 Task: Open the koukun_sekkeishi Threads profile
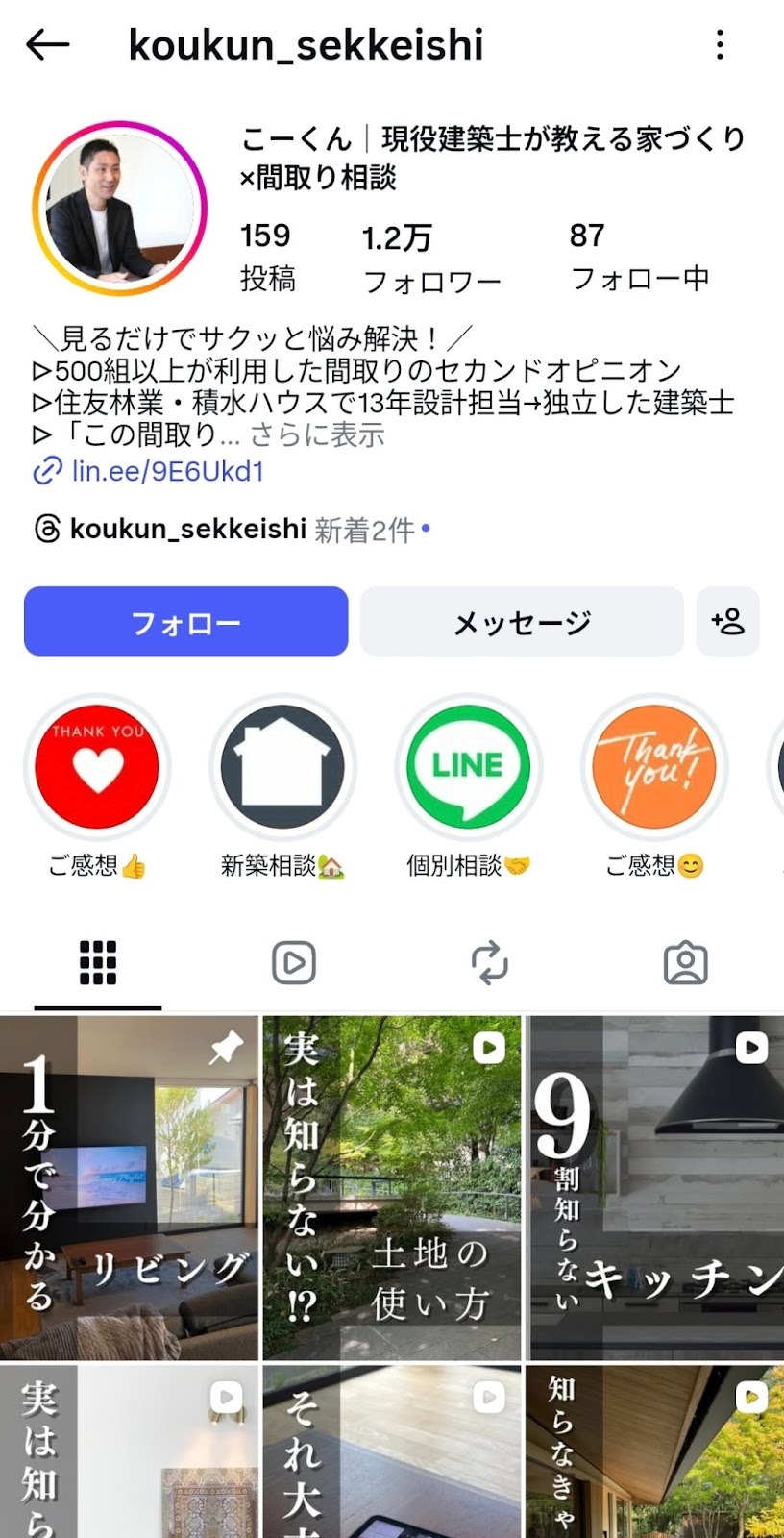point(187,529)
